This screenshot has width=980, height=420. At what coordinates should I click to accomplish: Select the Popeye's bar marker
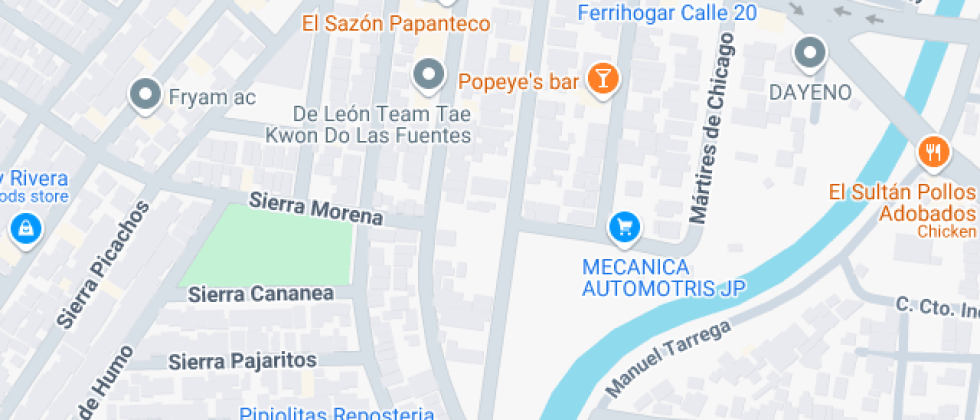(x=603, y=79)
